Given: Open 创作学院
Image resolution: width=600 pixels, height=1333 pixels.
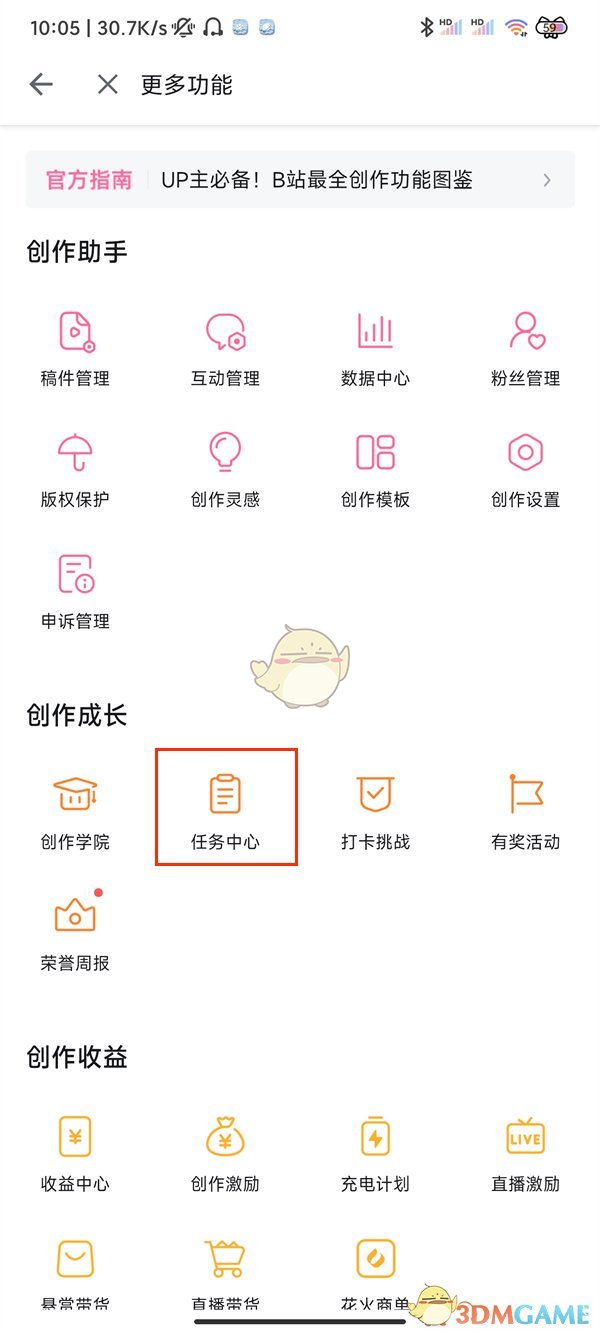Looking at the screenshot, I should coord(75,810).
